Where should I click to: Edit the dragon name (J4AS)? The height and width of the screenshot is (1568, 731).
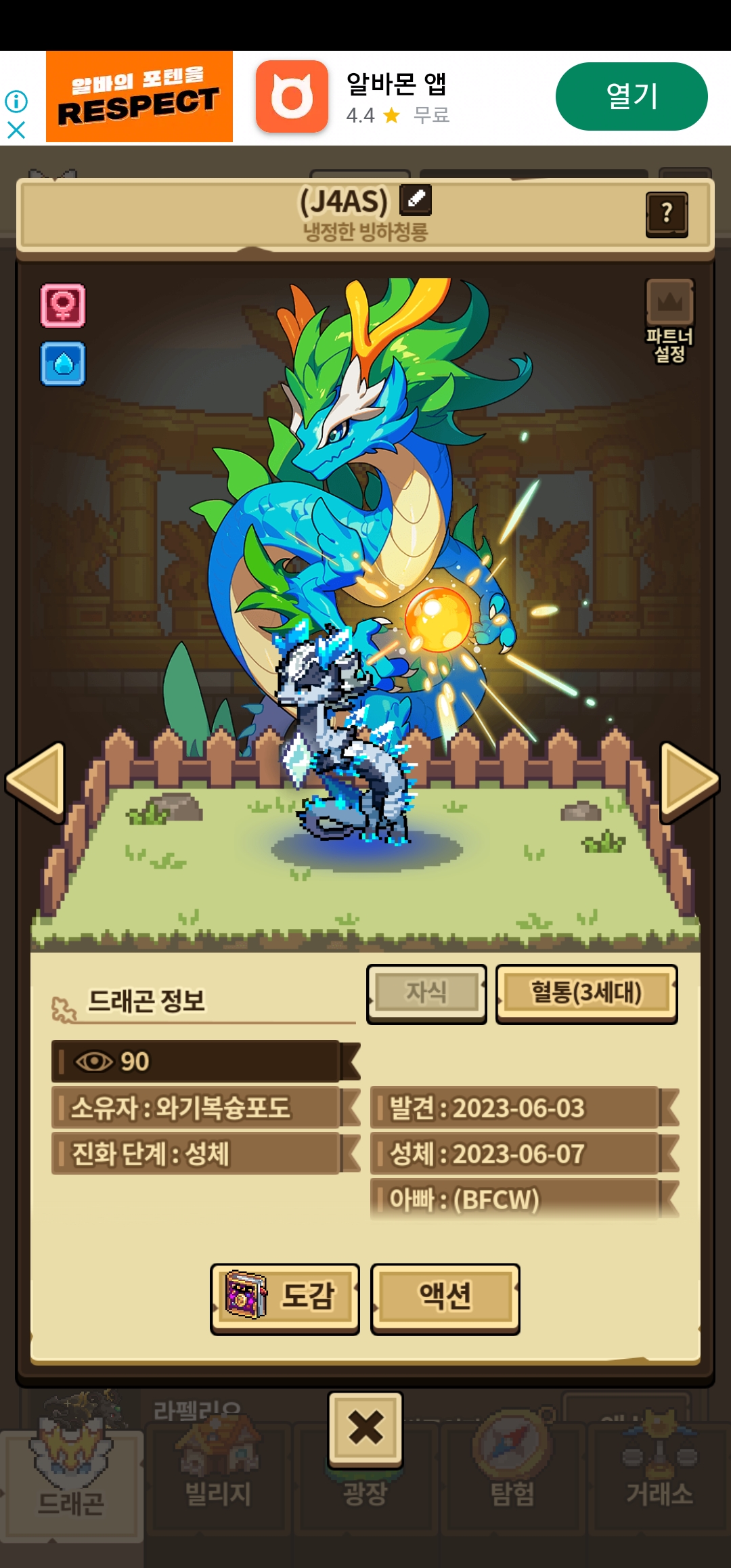point(416,200)
